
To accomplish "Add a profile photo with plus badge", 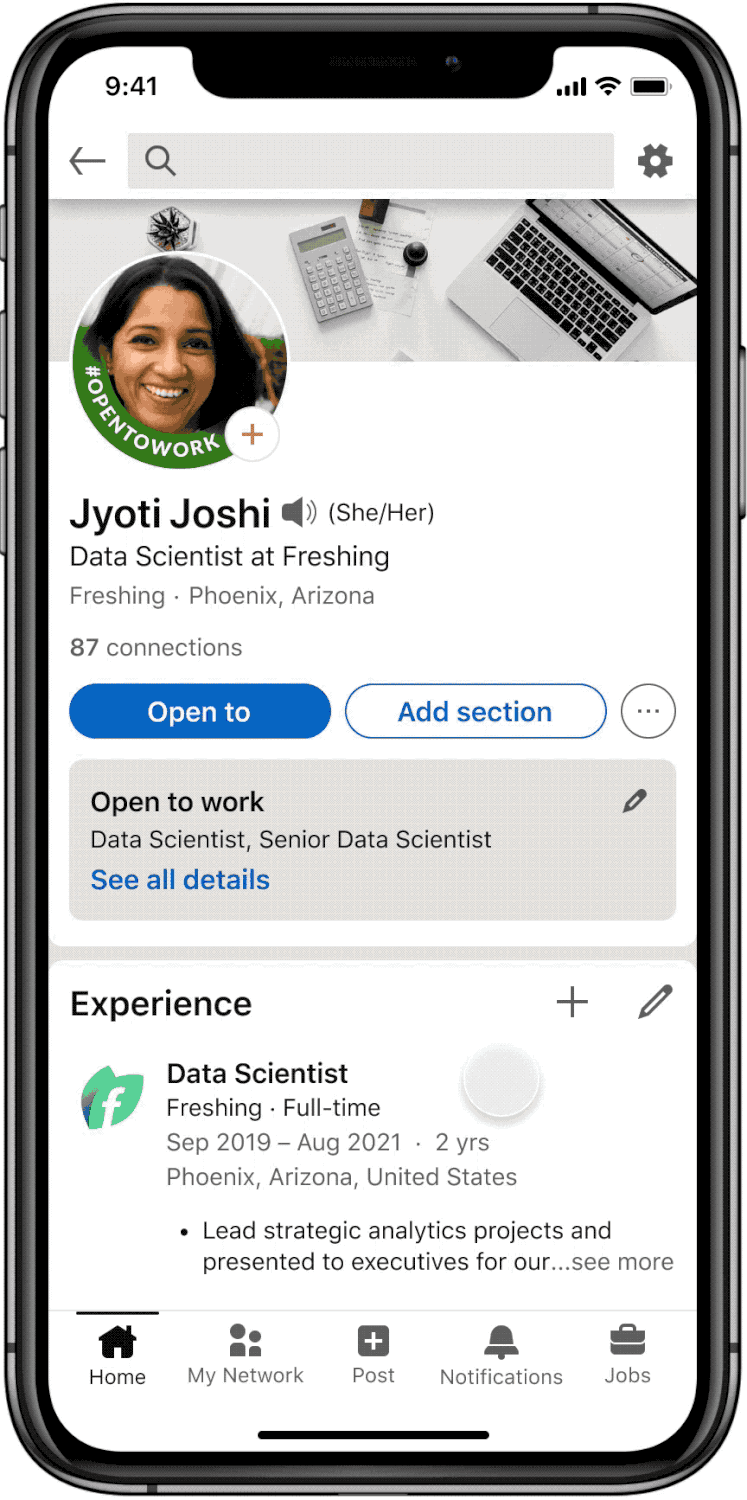I will point(252,435).
